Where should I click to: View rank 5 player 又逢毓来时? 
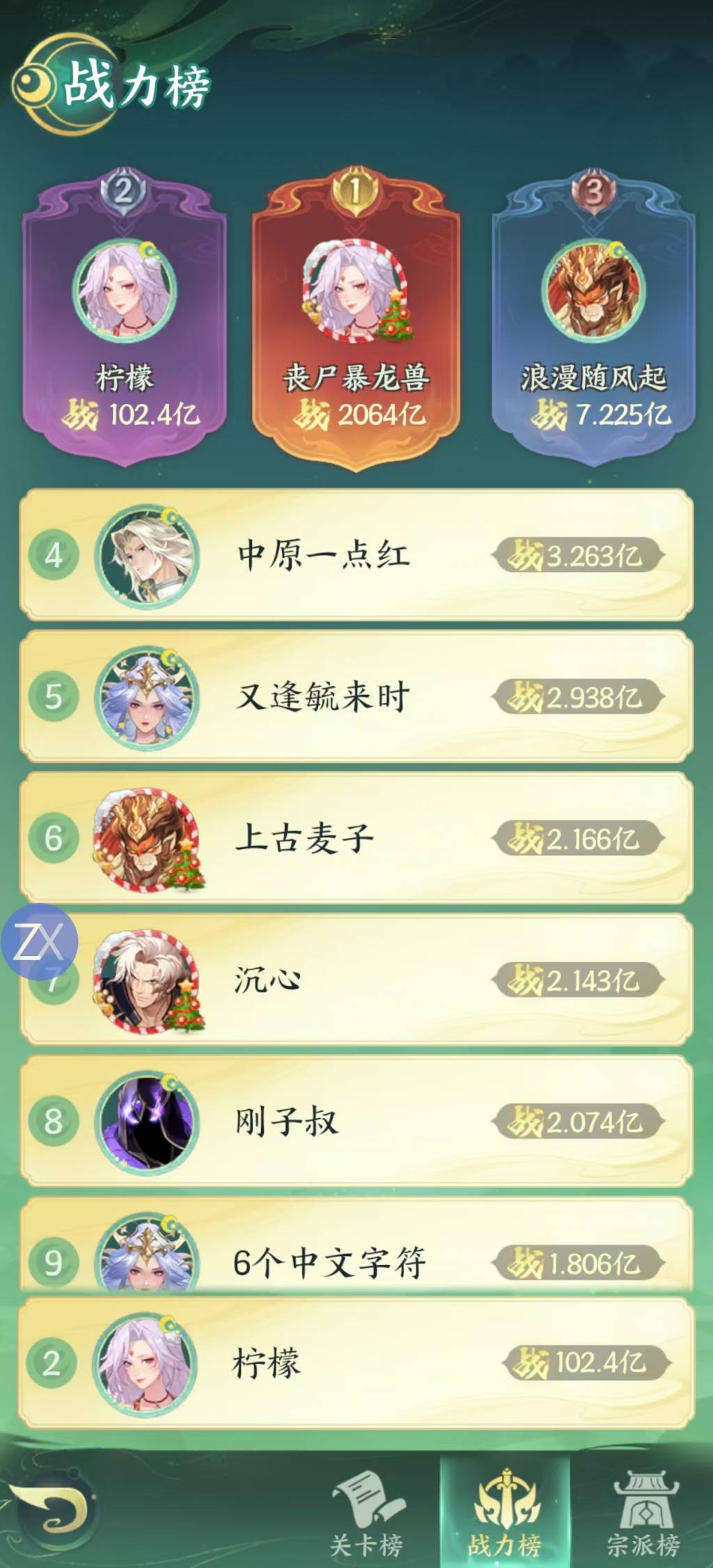(356, 697)
